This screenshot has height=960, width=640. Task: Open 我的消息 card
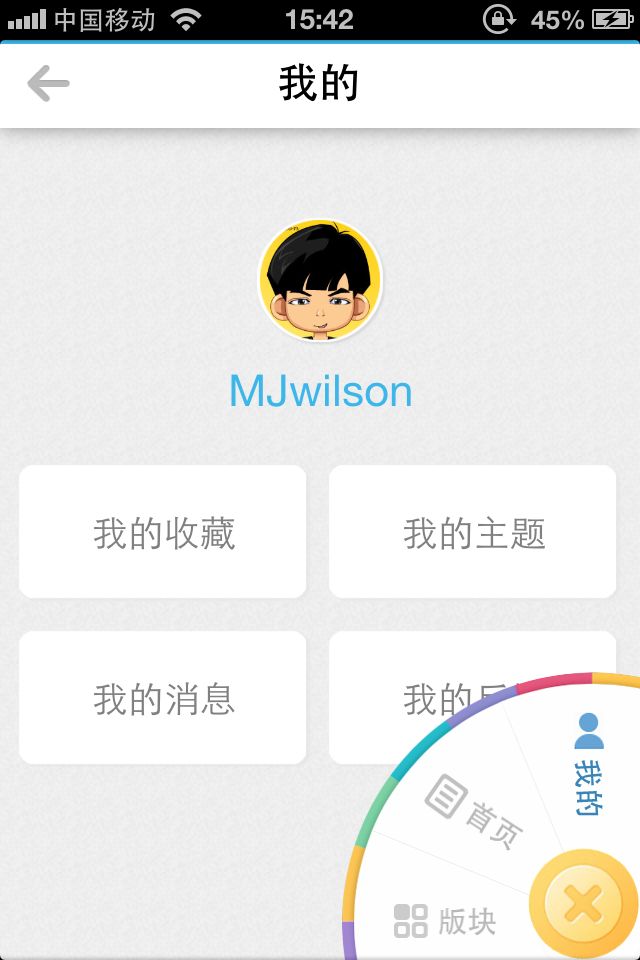click(163, 698)
